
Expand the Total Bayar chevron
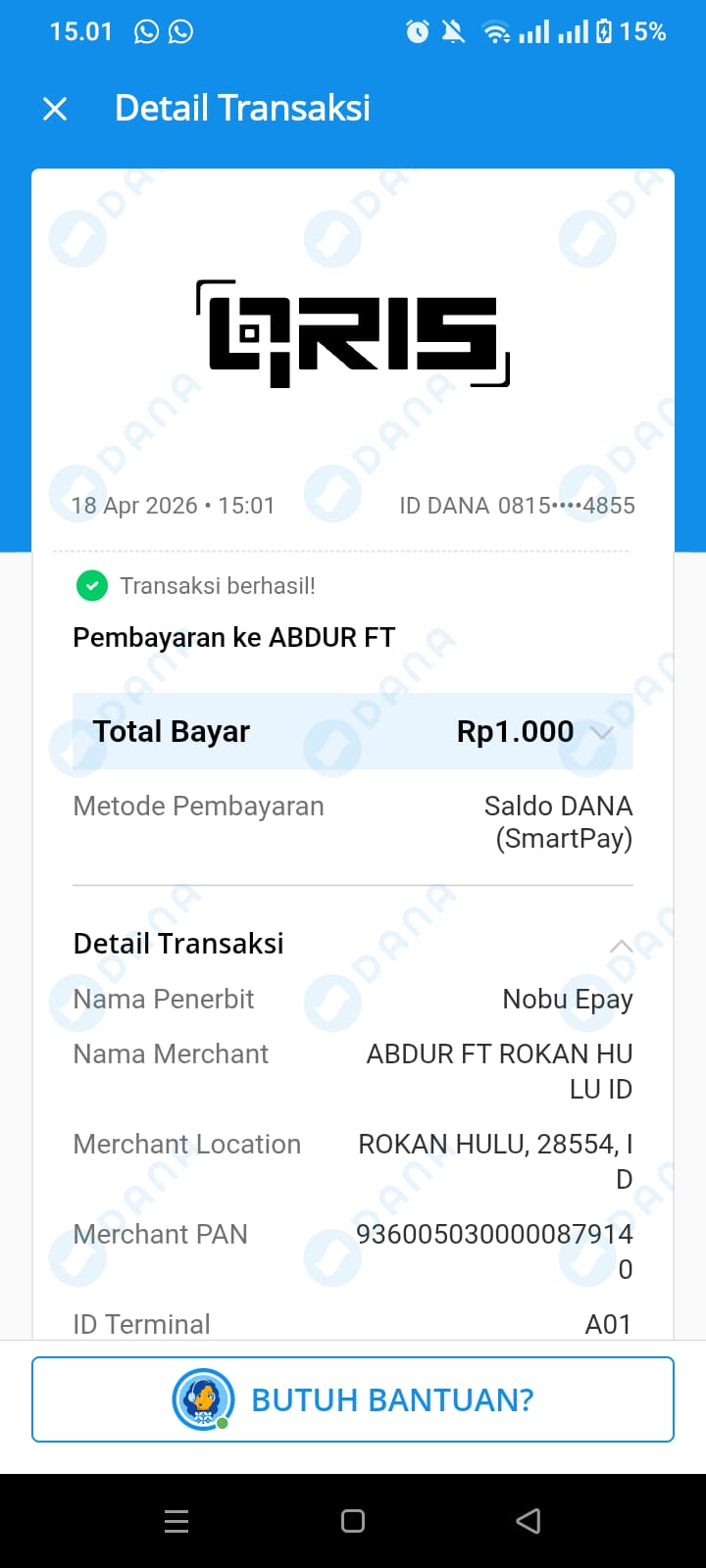point(602,732)
